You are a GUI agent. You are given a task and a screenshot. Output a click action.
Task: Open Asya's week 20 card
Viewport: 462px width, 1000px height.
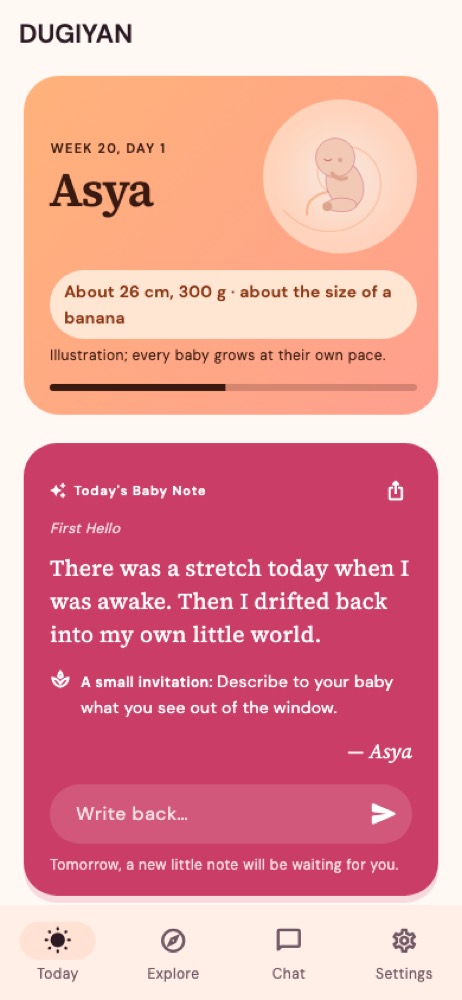pyautogui.click(x=231, y=245)
